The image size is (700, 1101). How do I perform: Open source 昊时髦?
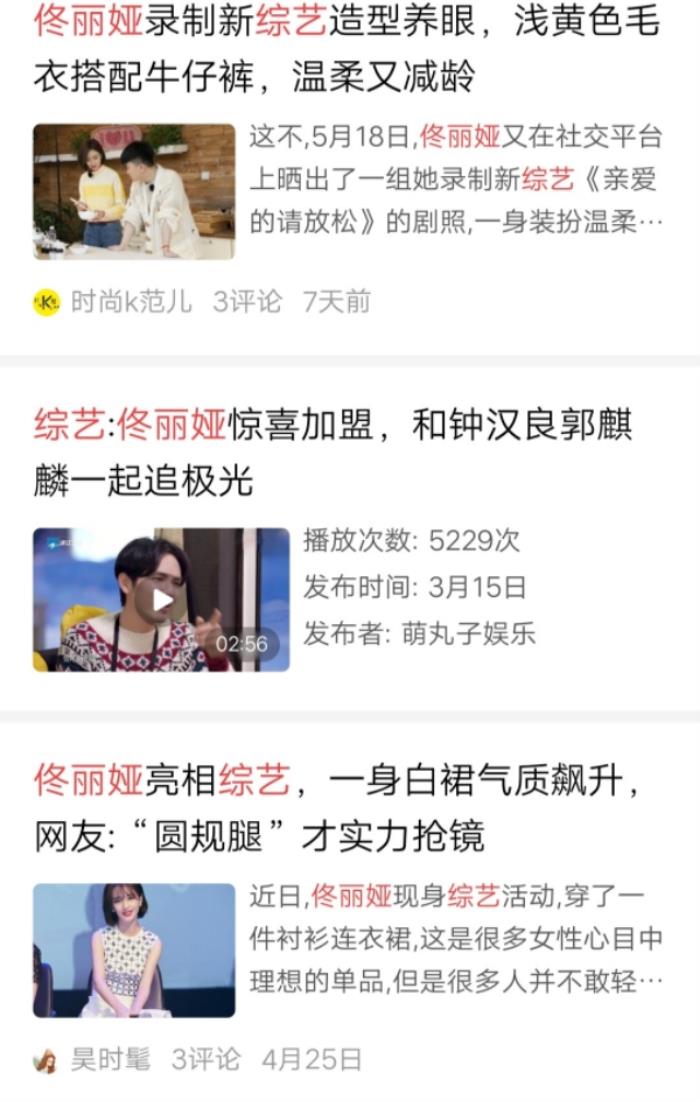pos(110,1060)
